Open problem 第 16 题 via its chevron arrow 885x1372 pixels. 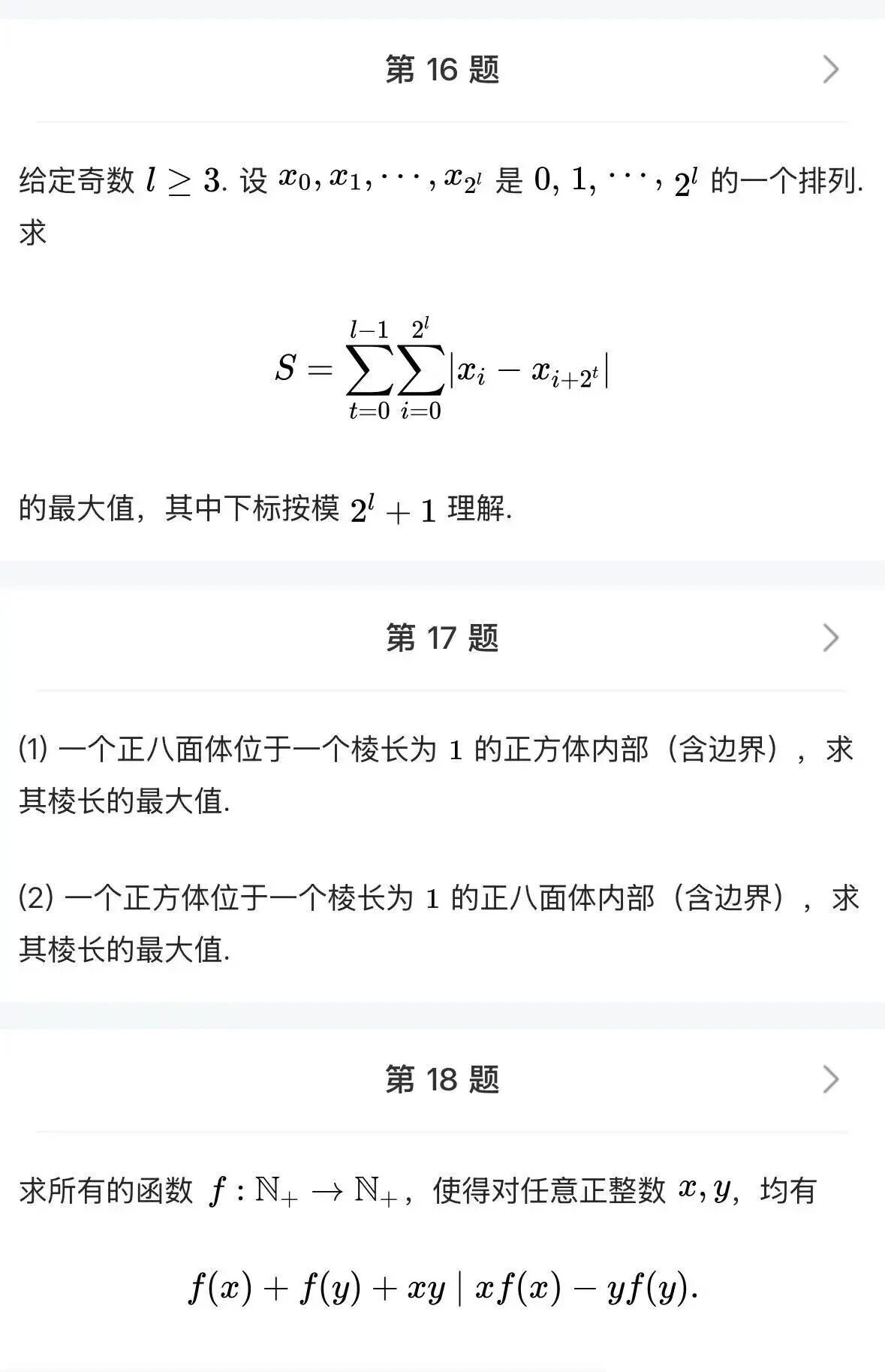tap(829, 69)
